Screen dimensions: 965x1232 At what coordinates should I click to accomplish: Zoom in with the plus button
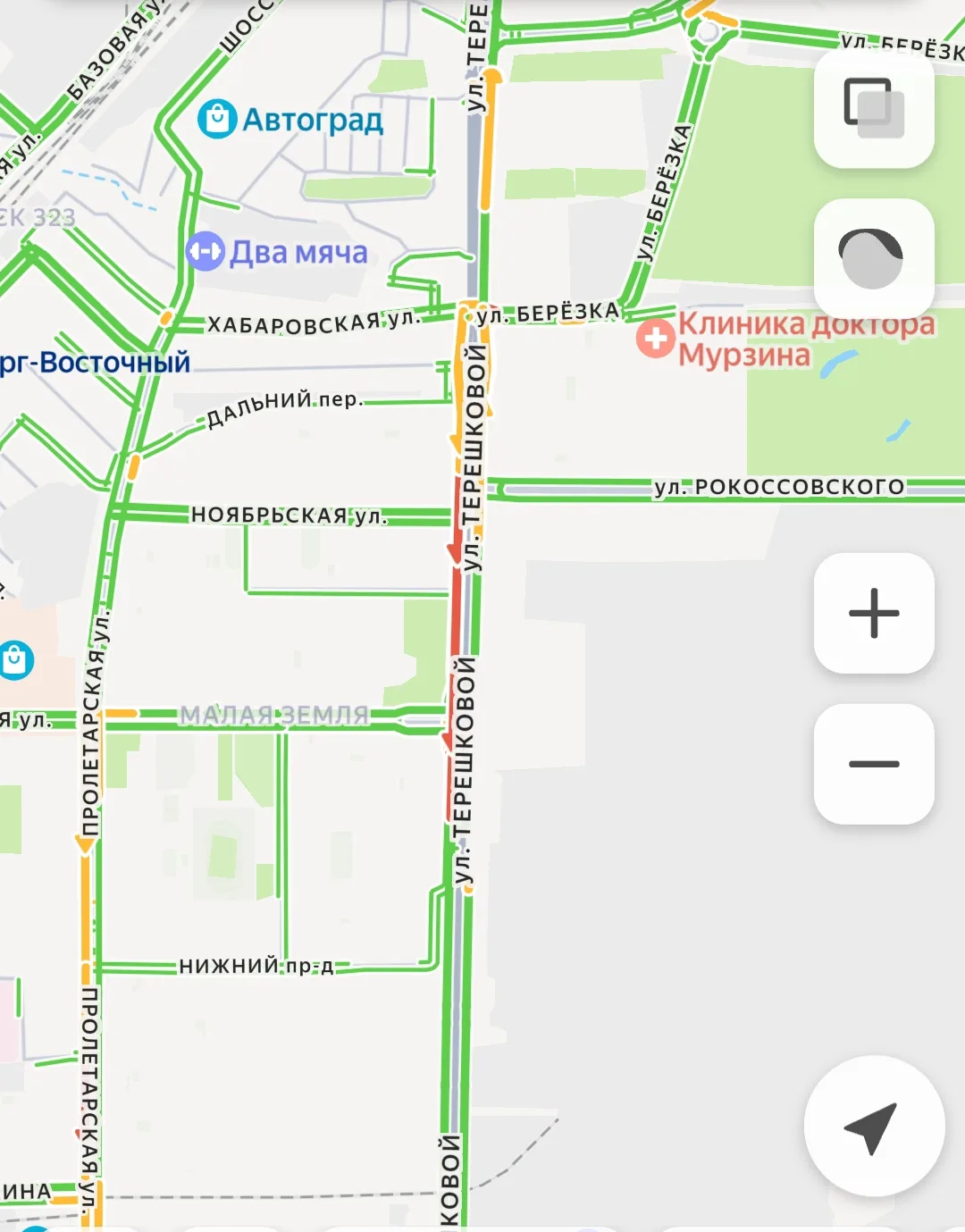pyautogui.click(x=874, y=613)
